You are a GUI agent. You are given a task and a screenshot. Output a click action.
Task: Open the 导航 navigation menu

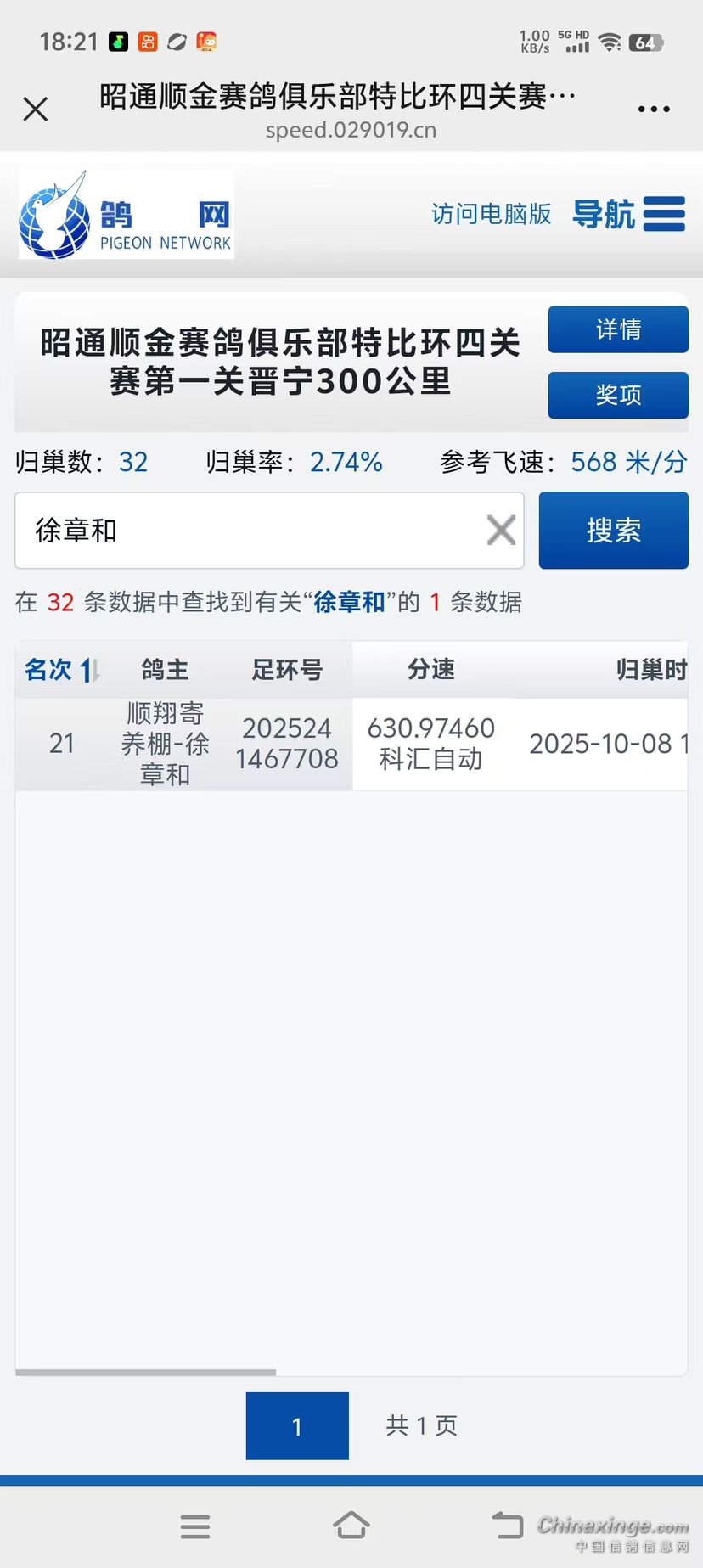coord(628,214)
